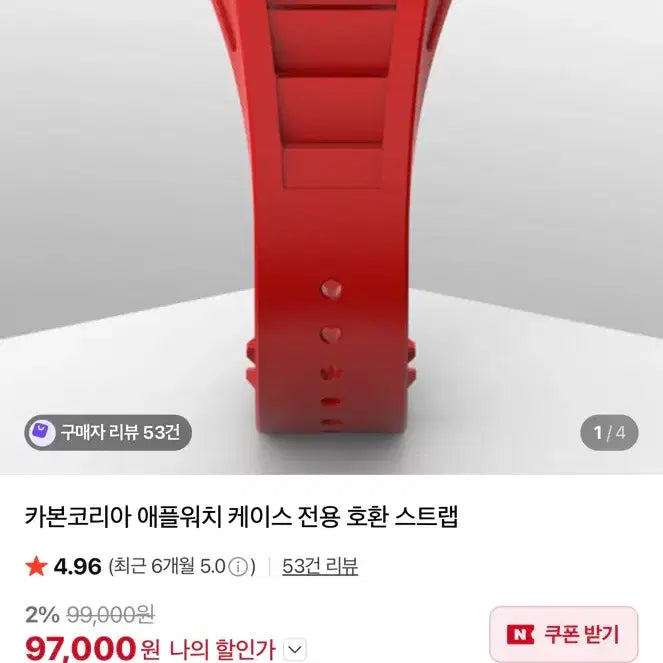Tap the 쿠폰 받기 coupon button
Image resolution: width=663 pixels, height=663 pixels.
coord(563,634)
